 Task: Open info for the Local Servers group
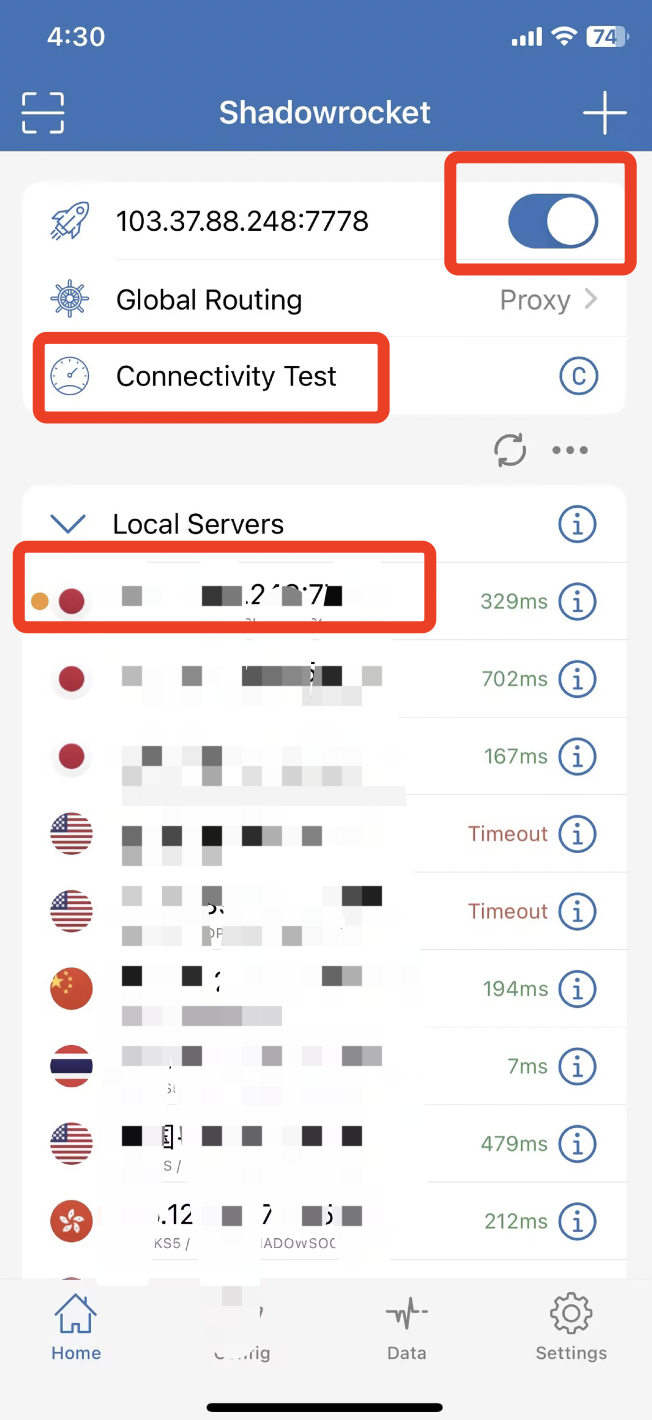pyautogui.click(x=577, y=523)
